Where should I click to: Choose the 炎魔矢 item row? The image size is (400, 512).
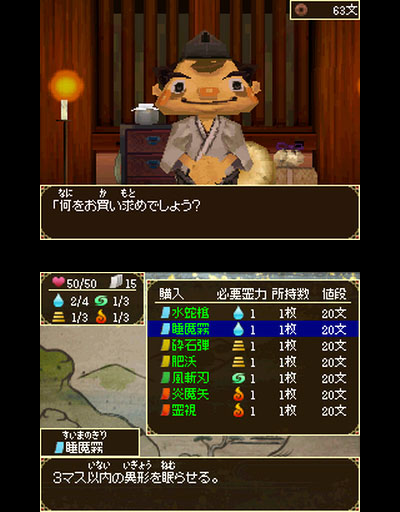point(253,394)
